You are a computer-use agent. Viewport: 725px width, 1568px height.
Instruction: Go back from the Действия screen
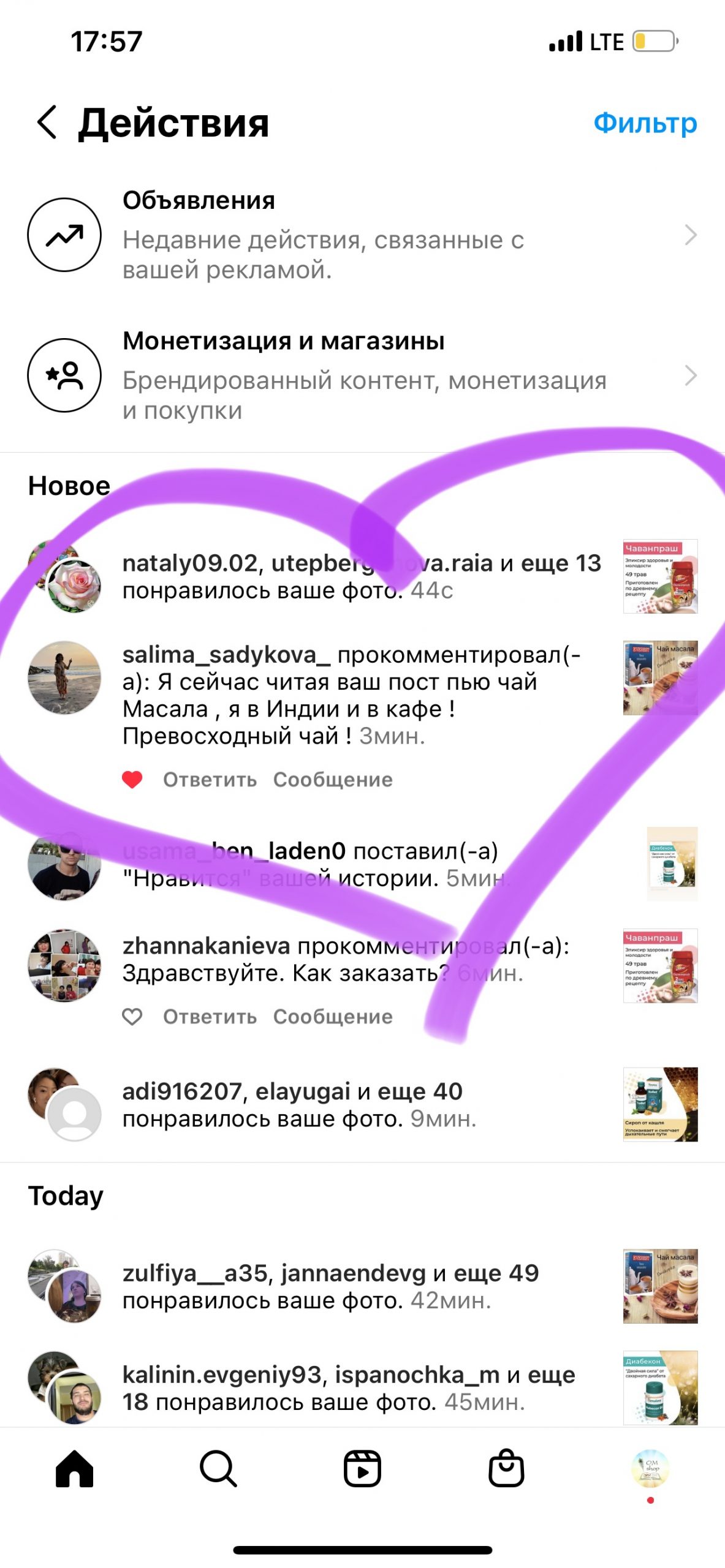pyautogui.click(x=48, y=123)
